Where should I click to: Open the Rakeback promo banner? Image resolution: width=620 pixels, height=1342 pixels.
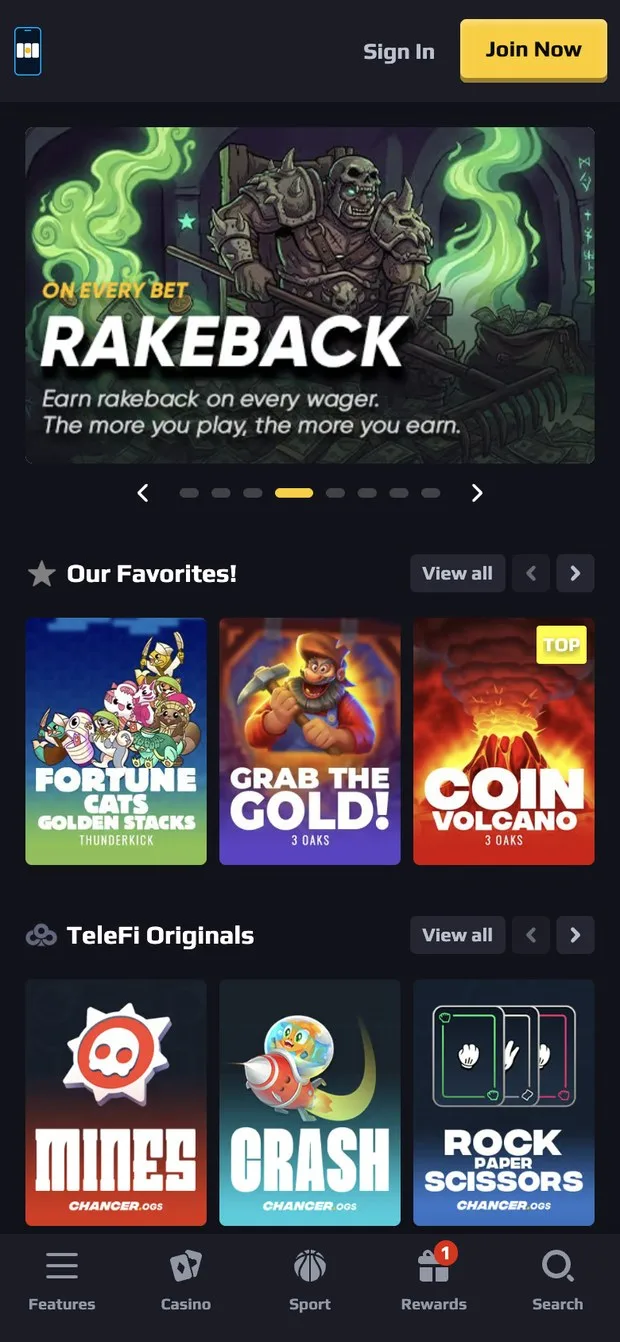tap(310, 295)
